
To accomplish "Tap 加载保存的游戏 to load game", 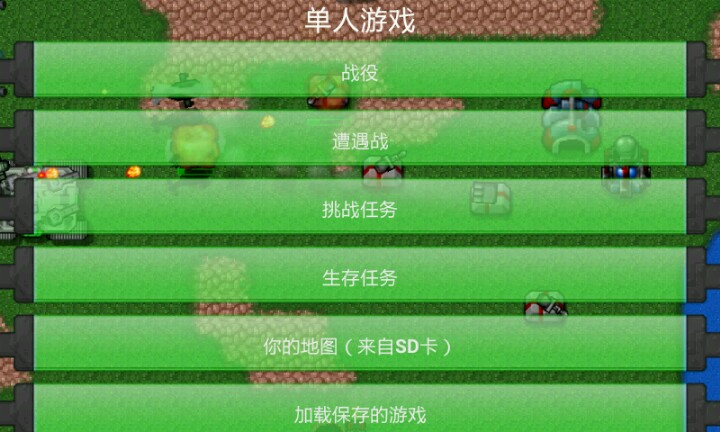I will pyautogui.click(x=360, y=412).
